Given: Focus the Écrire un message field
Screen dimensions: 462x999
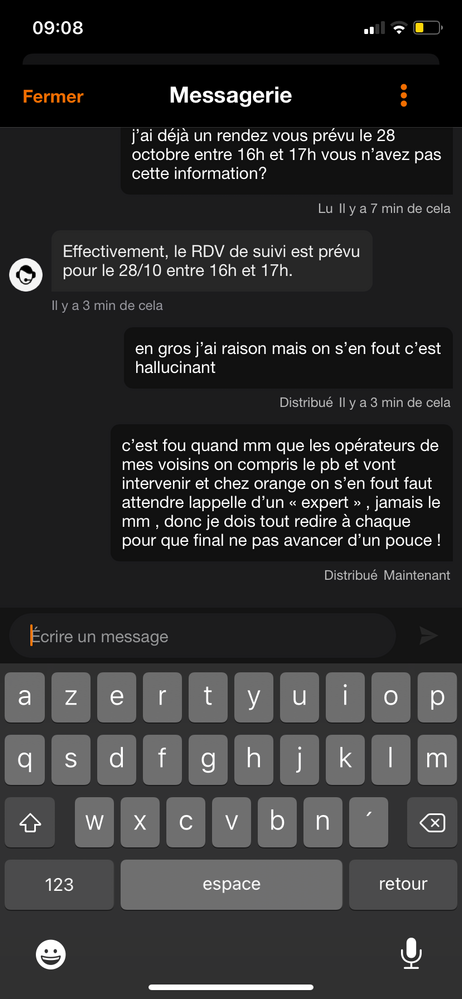Looking at the screenshot, I should [x=202, y=636].
